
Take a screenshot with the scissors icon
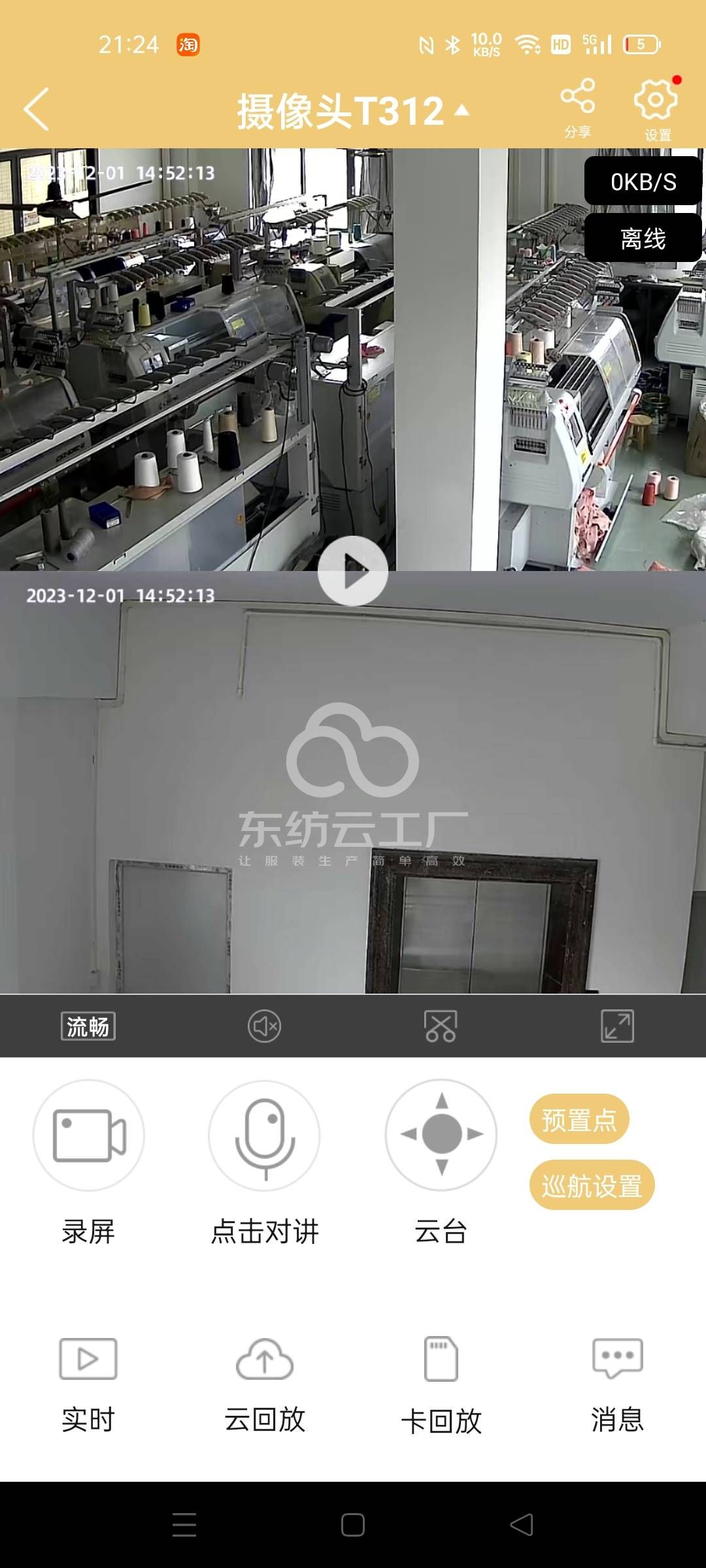pos(441,1026)
